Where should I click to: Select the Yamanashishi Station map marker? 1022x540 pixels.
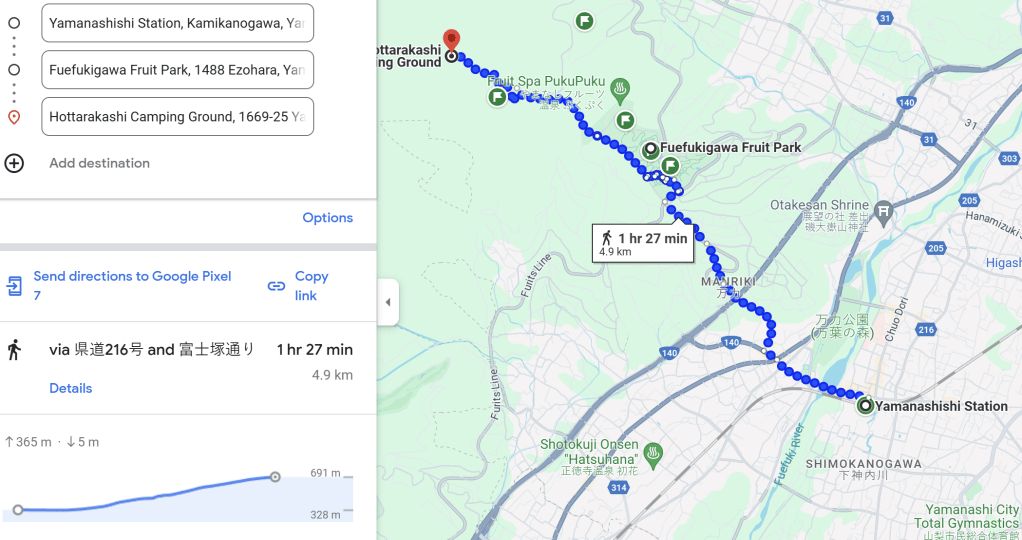[866, 406]
